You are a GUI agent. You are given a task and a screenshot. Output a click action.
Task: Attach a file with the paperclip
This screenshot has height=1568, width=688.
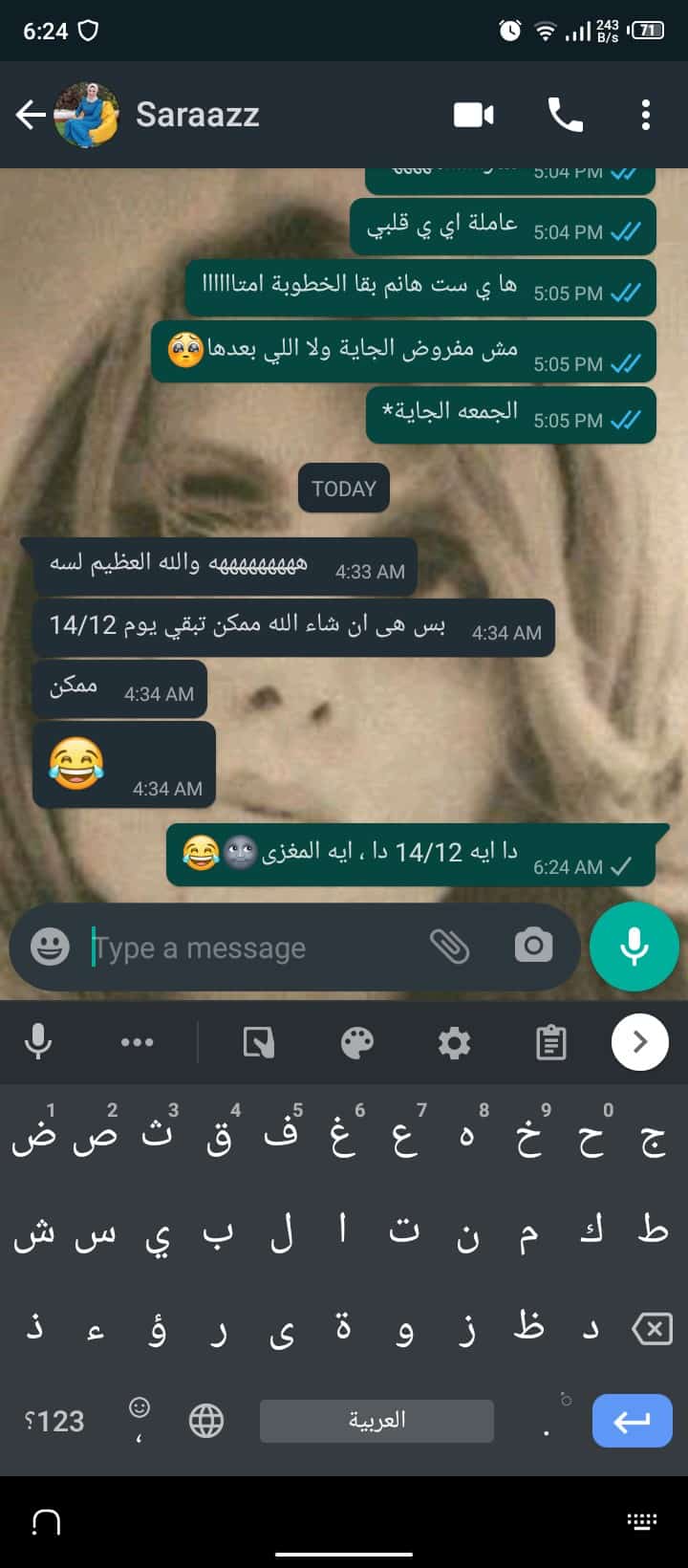click(x=449, y=947)
